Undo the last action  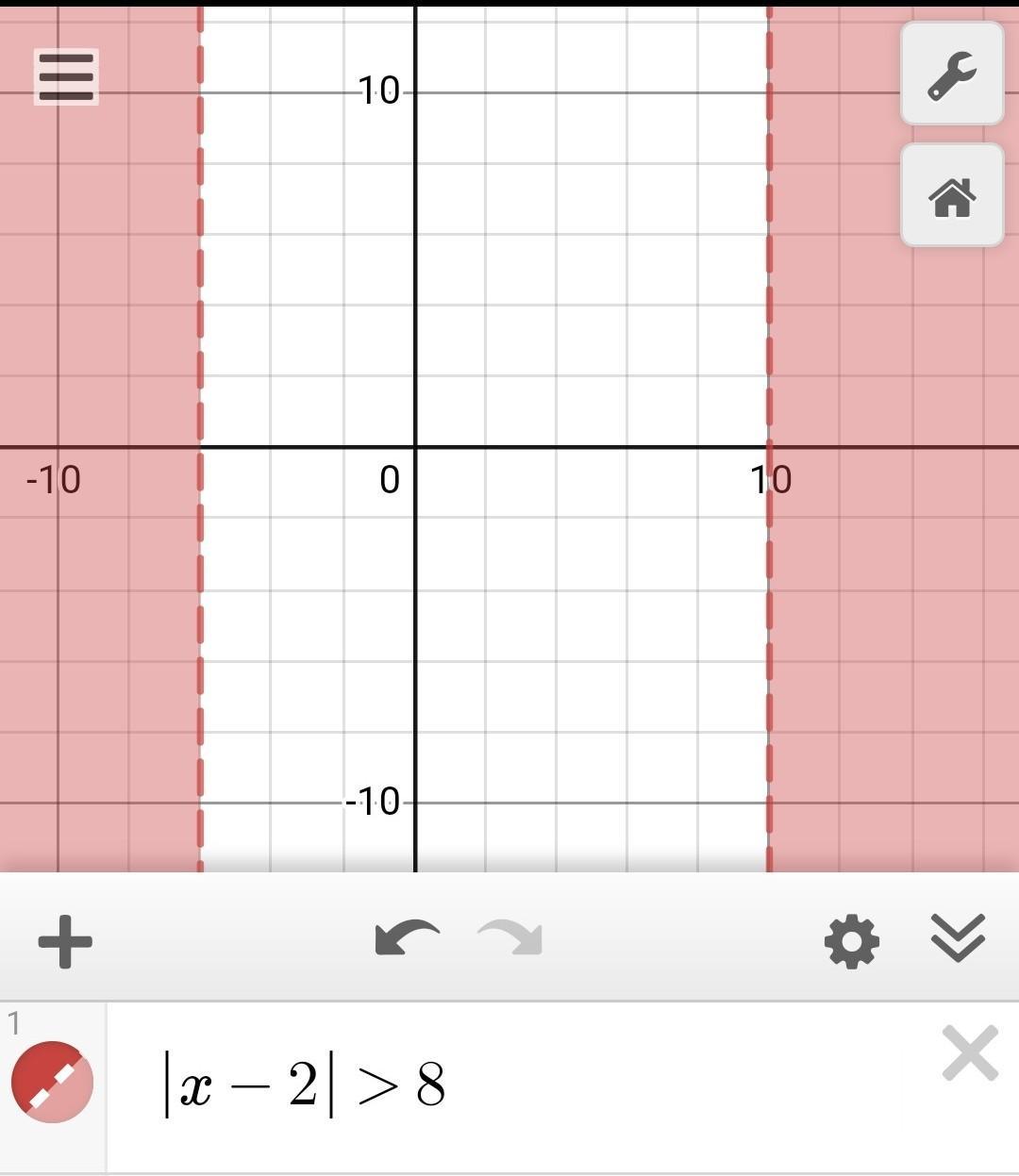[x=407, y=939]
